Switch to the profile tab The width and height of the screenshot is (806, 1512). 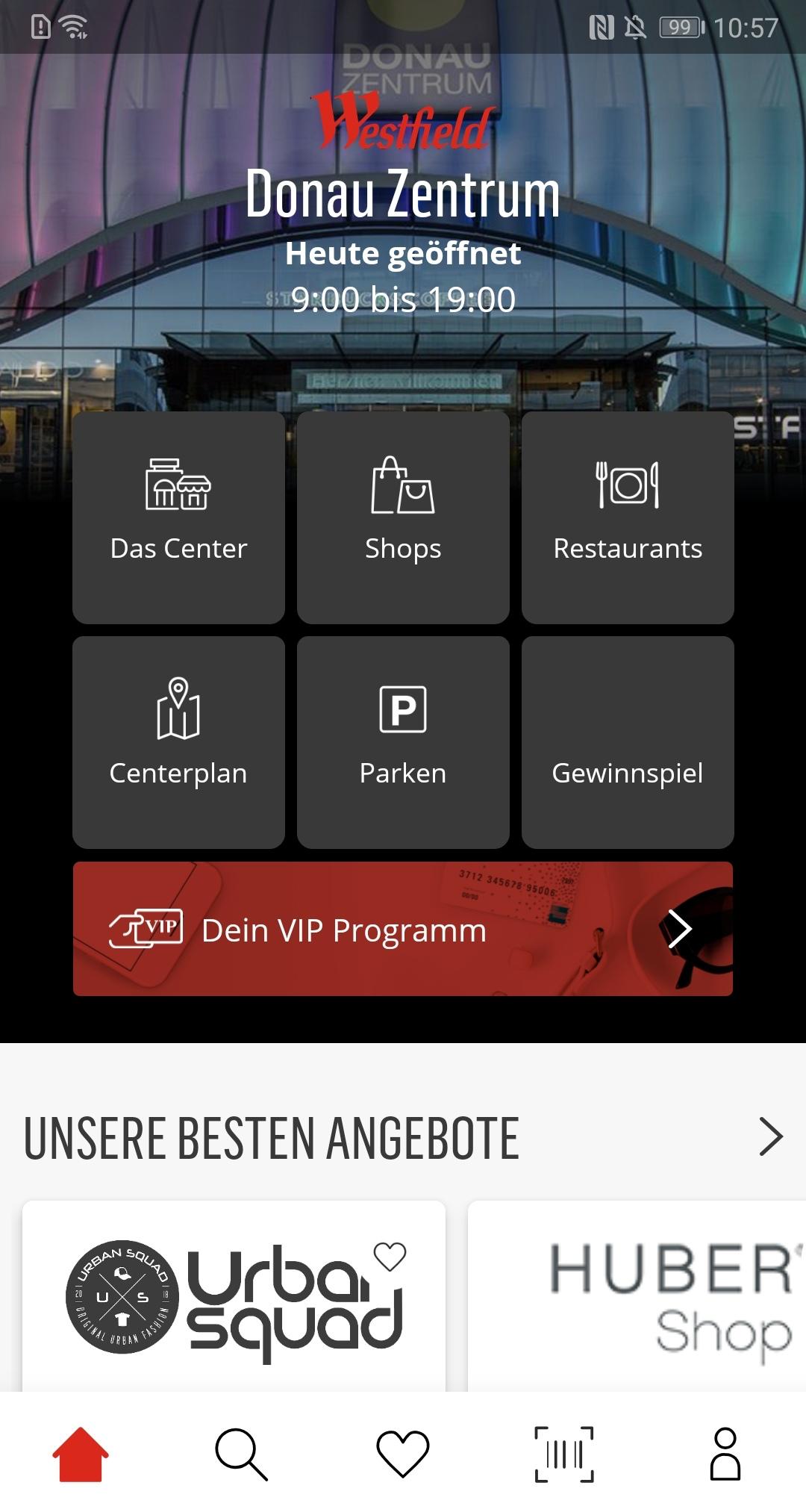click(725, 1454)
